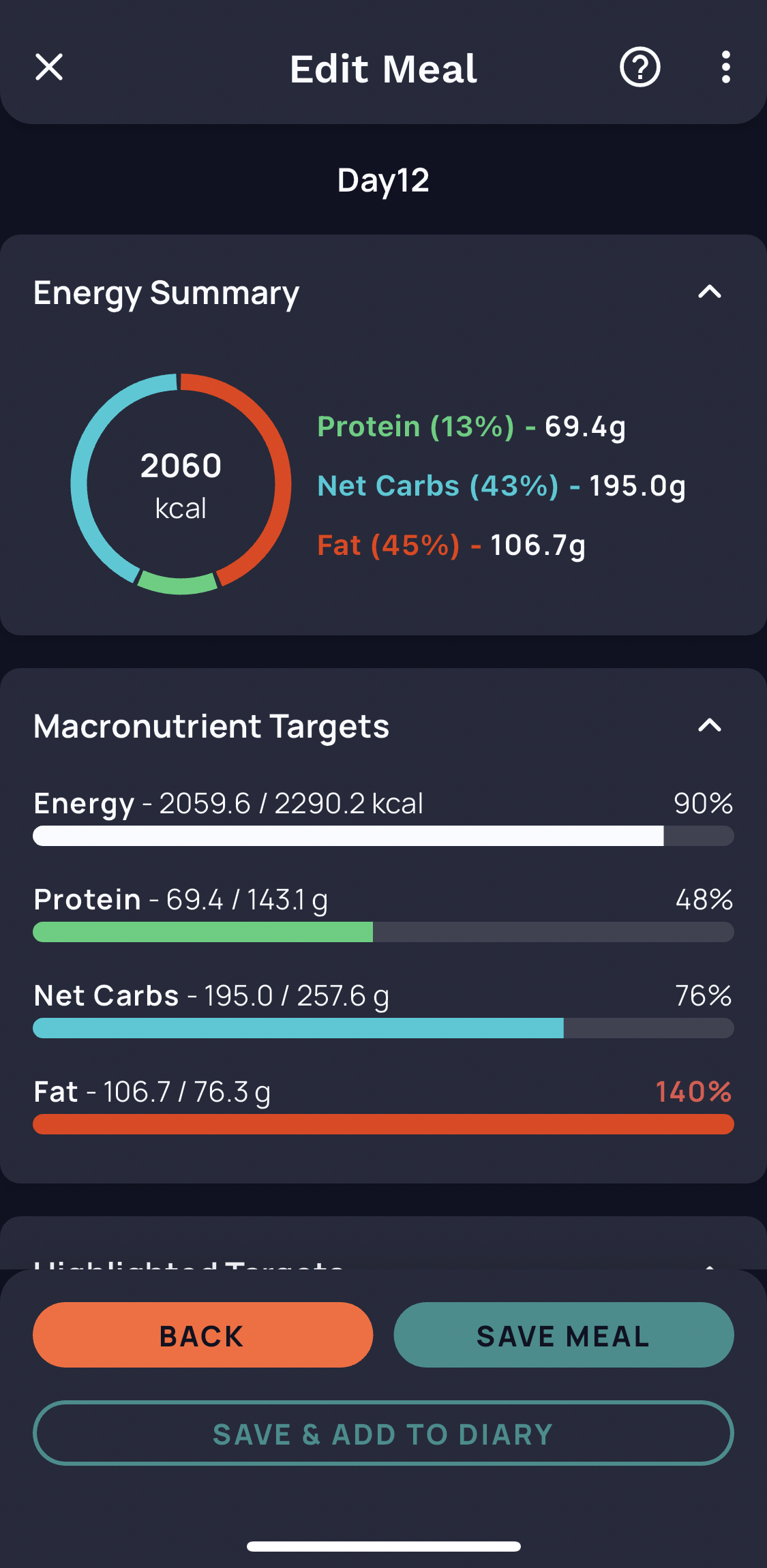Collapse the Macronutrient Targets section
This screenshot has width=767, height=1568.
[x=709, y=725]
